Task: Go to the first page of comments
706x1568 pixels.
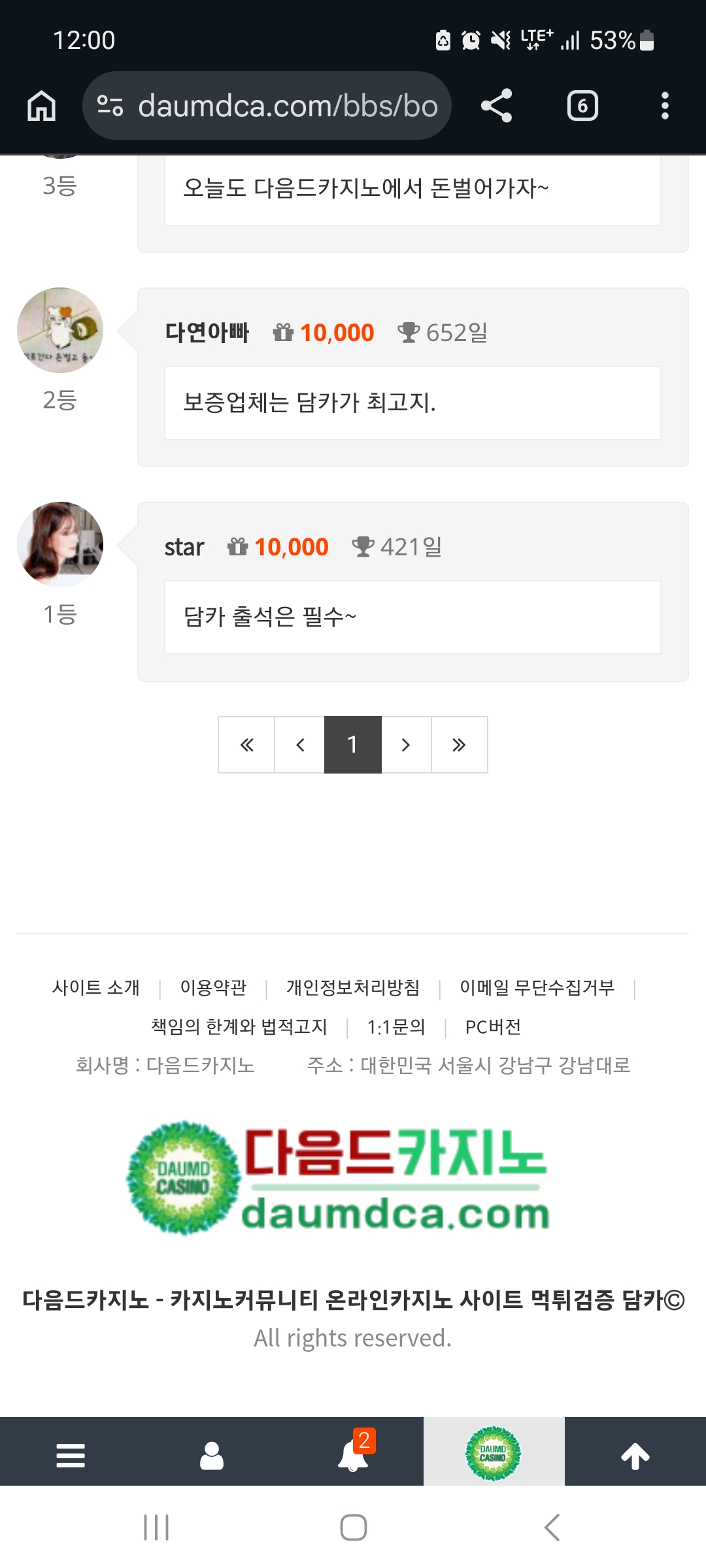Action: coord(246,745)
